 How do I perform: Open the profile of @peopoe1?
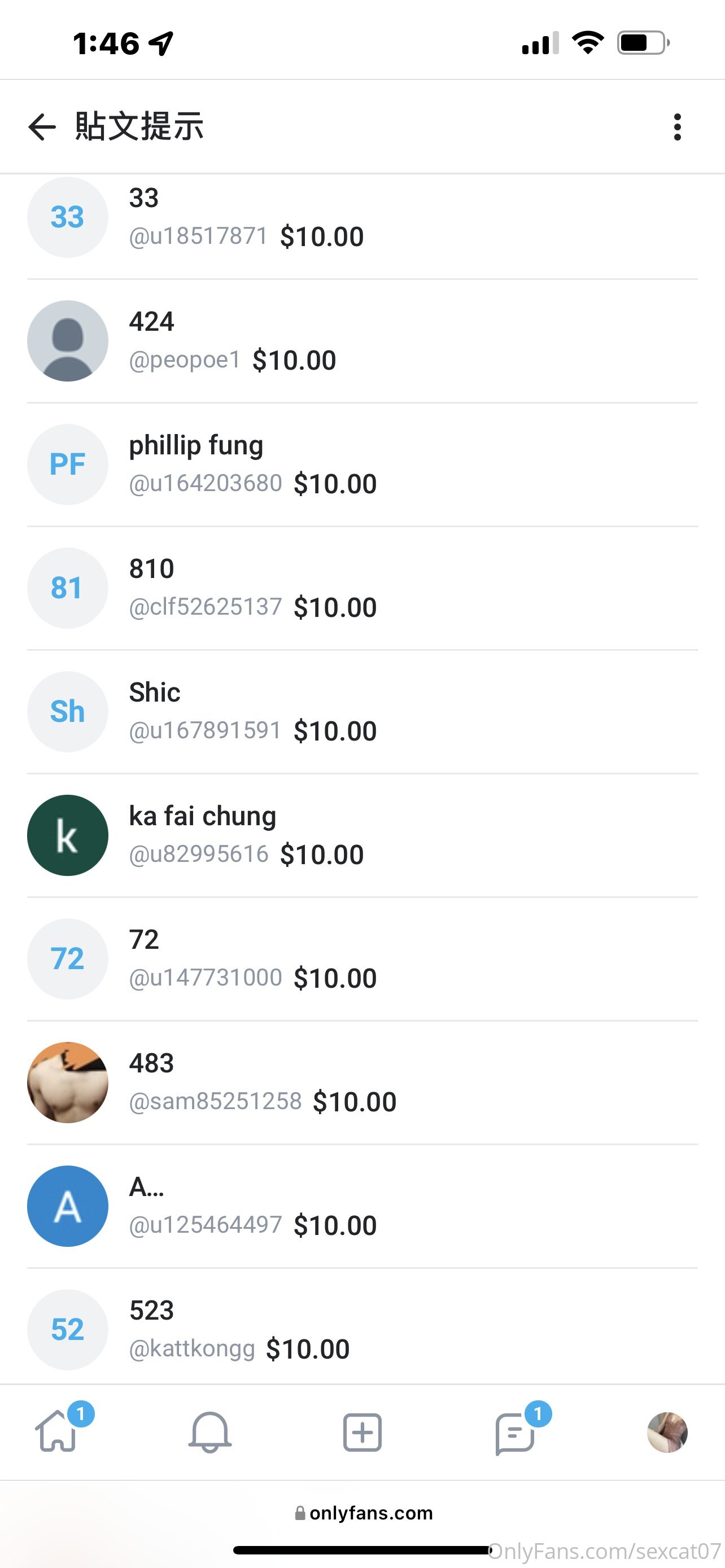[362, 341]
